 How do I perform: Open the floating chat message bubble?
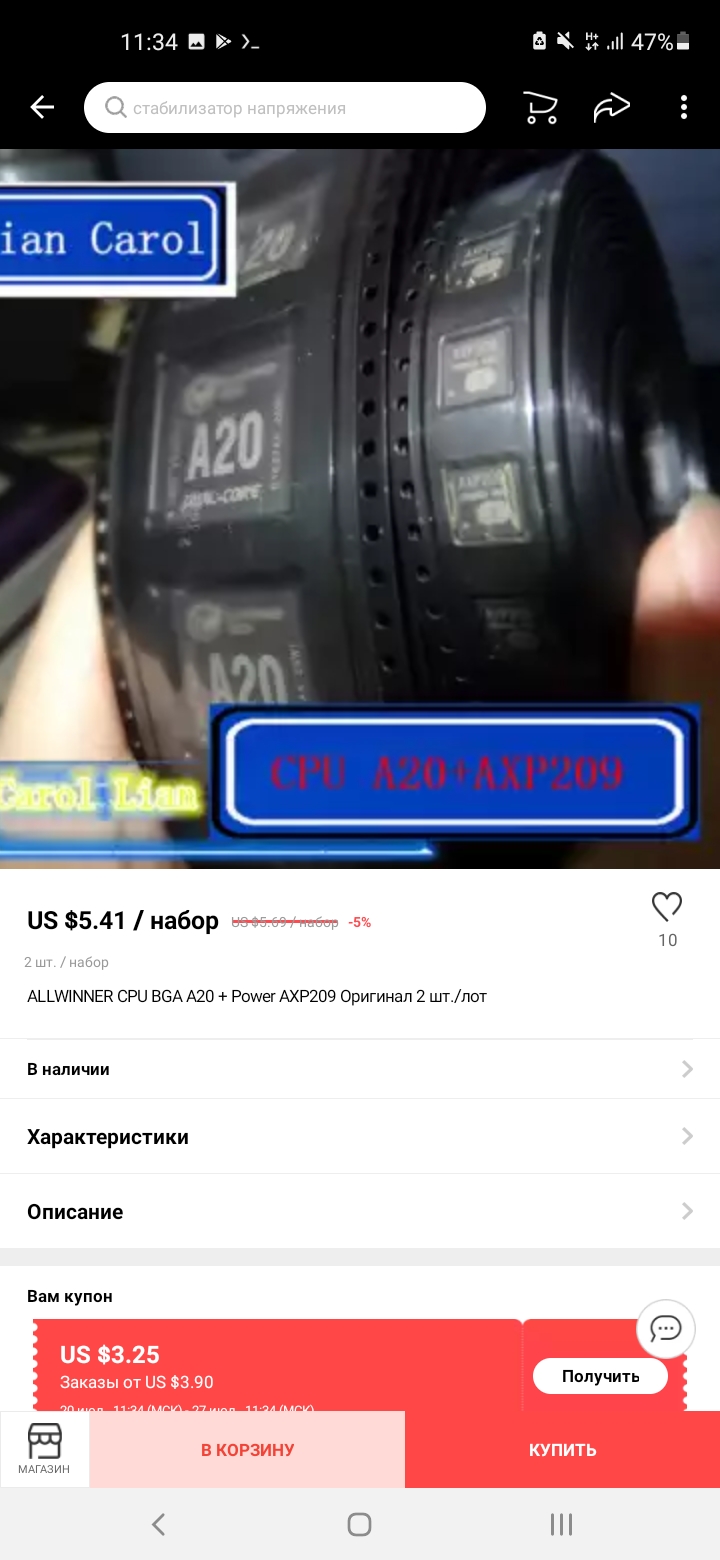[666, 1329]
